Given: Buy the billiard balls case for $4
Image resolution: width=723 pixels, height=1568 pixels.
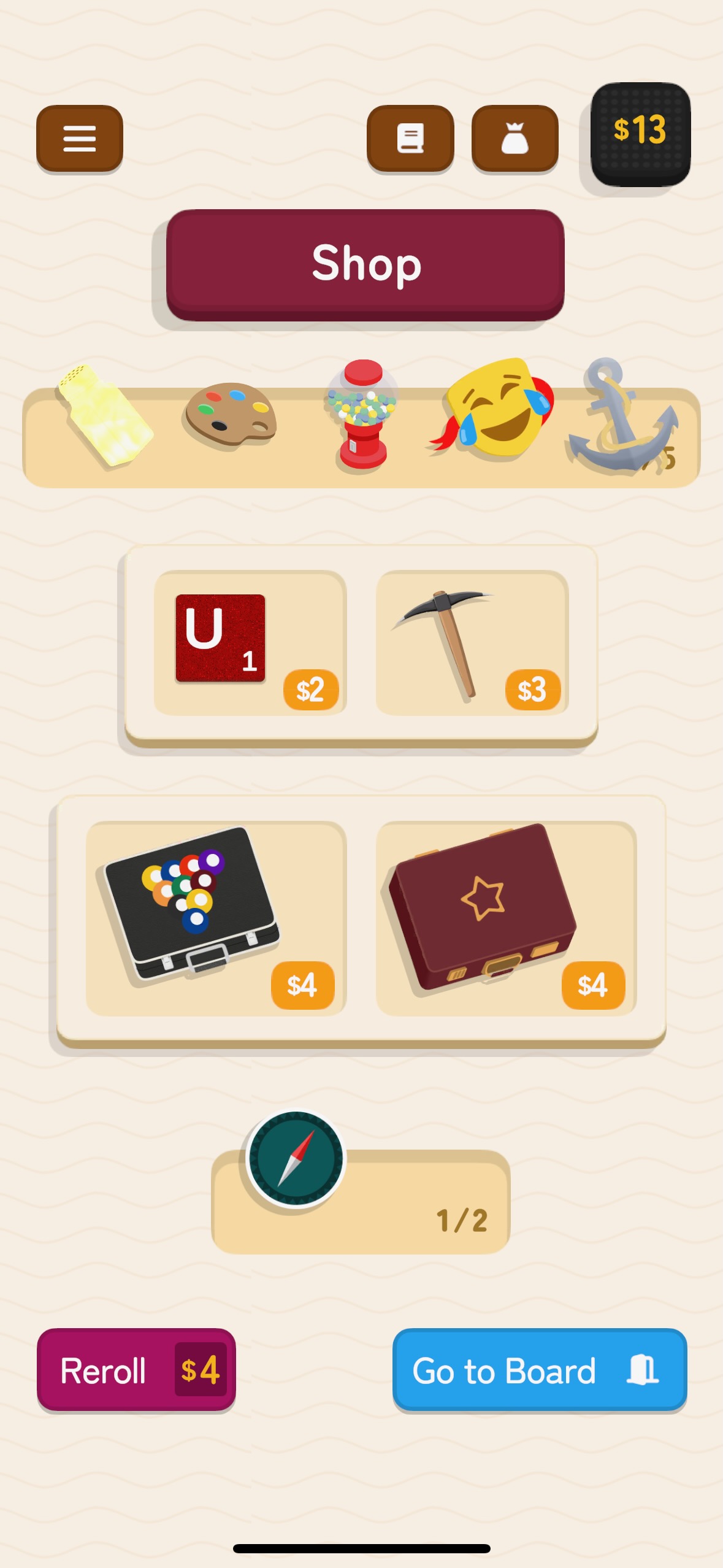Looking at the screenshot, I should click(x=216, y=918).
